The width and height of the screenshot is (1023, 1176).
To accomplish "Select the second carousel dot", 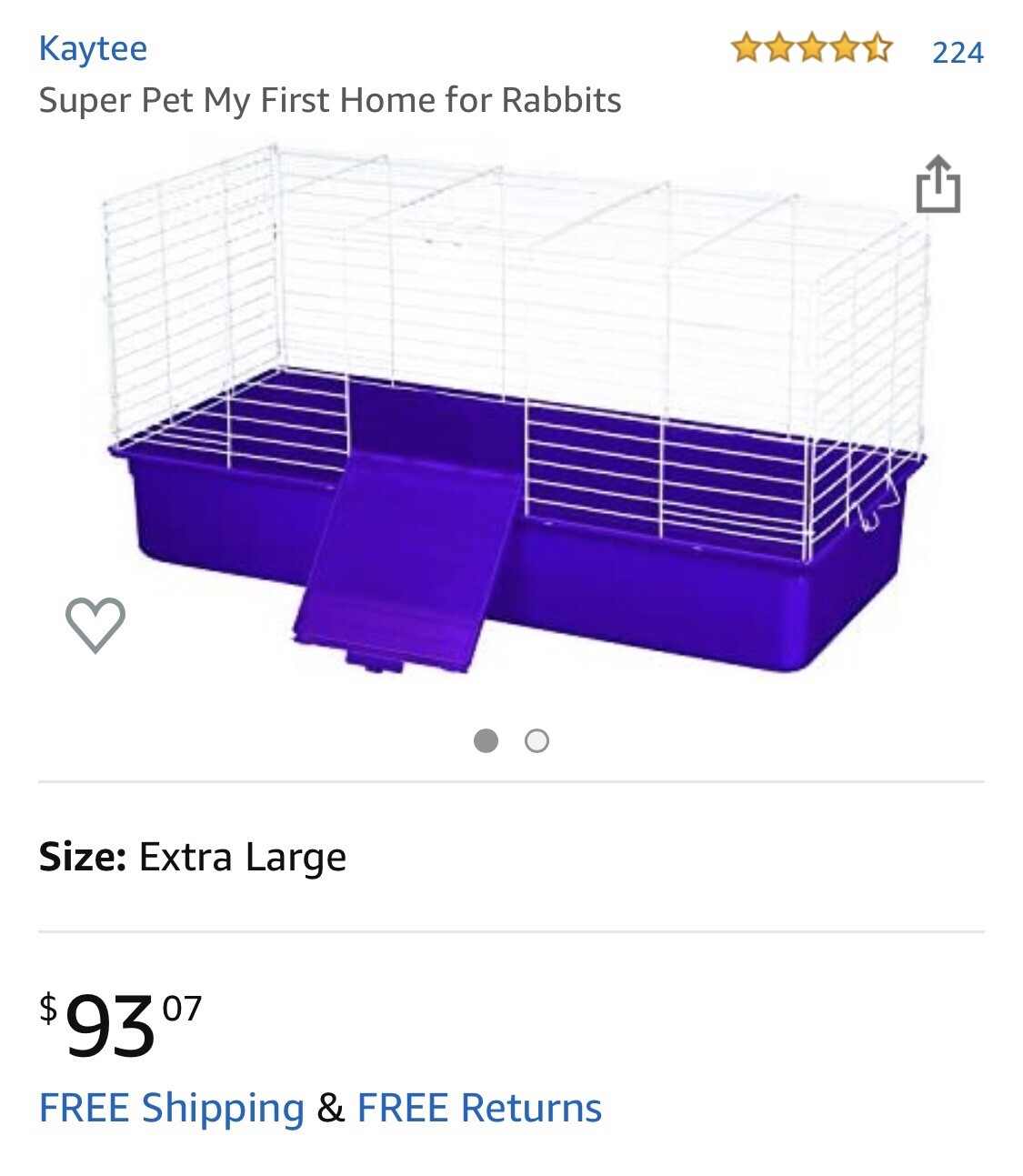I will [x=537, y=740].
